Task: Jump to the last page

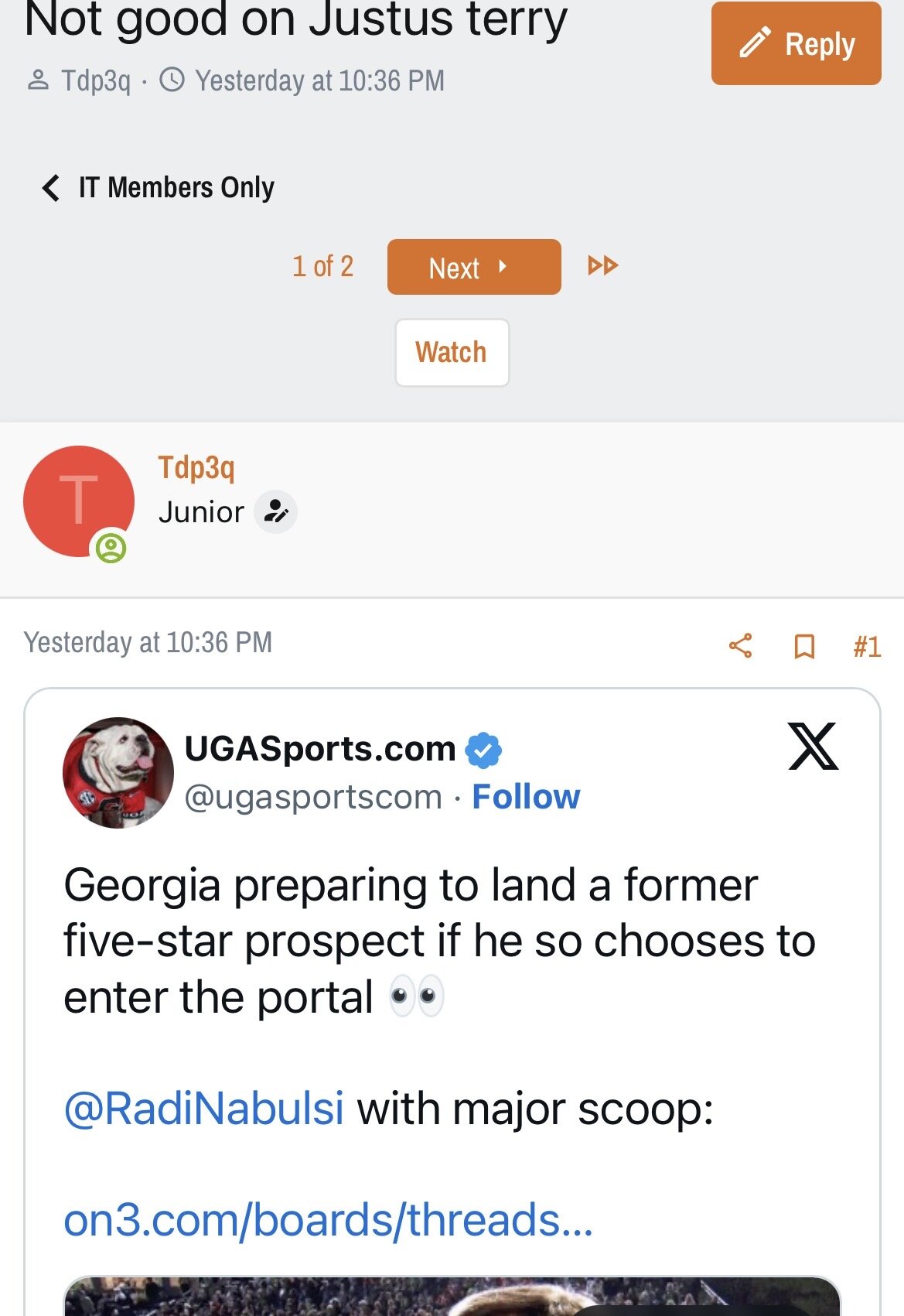Action: (x=602, y=266)
